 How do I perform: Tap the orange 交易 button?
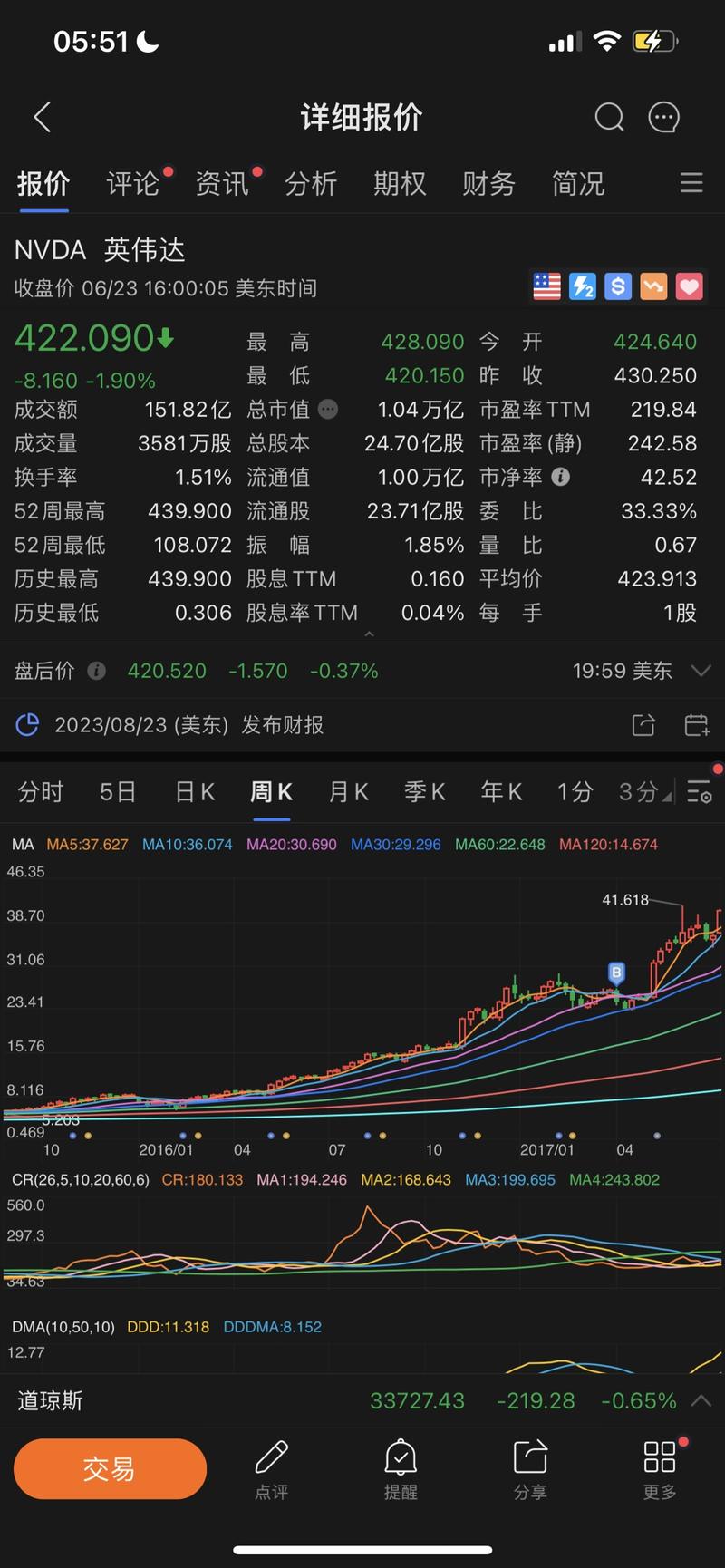pyautogui.click(x=109, y=1468)
